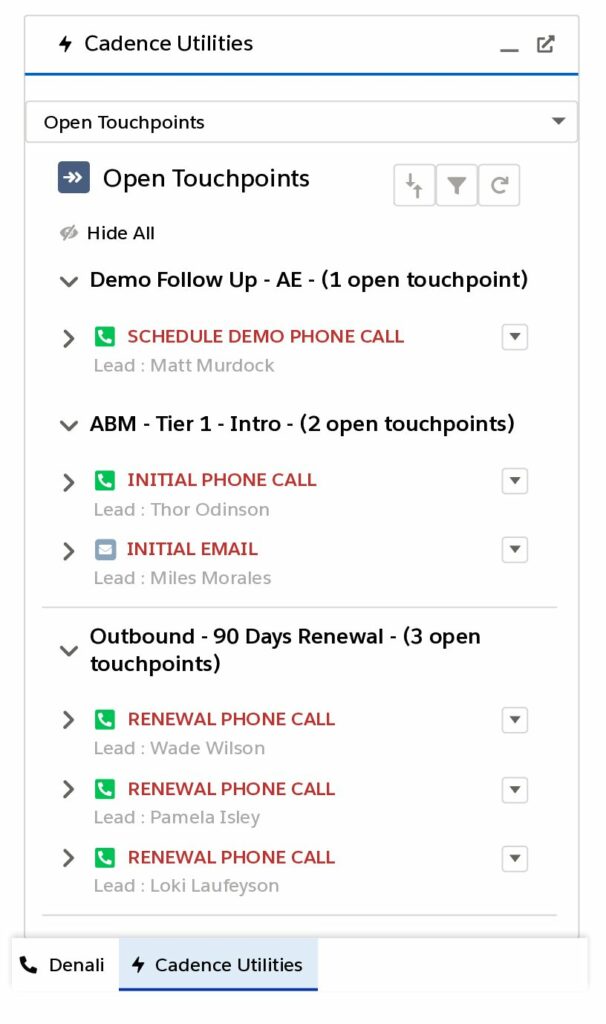
Task: Refresh the open touchpoints list
Action: [499, 185]
